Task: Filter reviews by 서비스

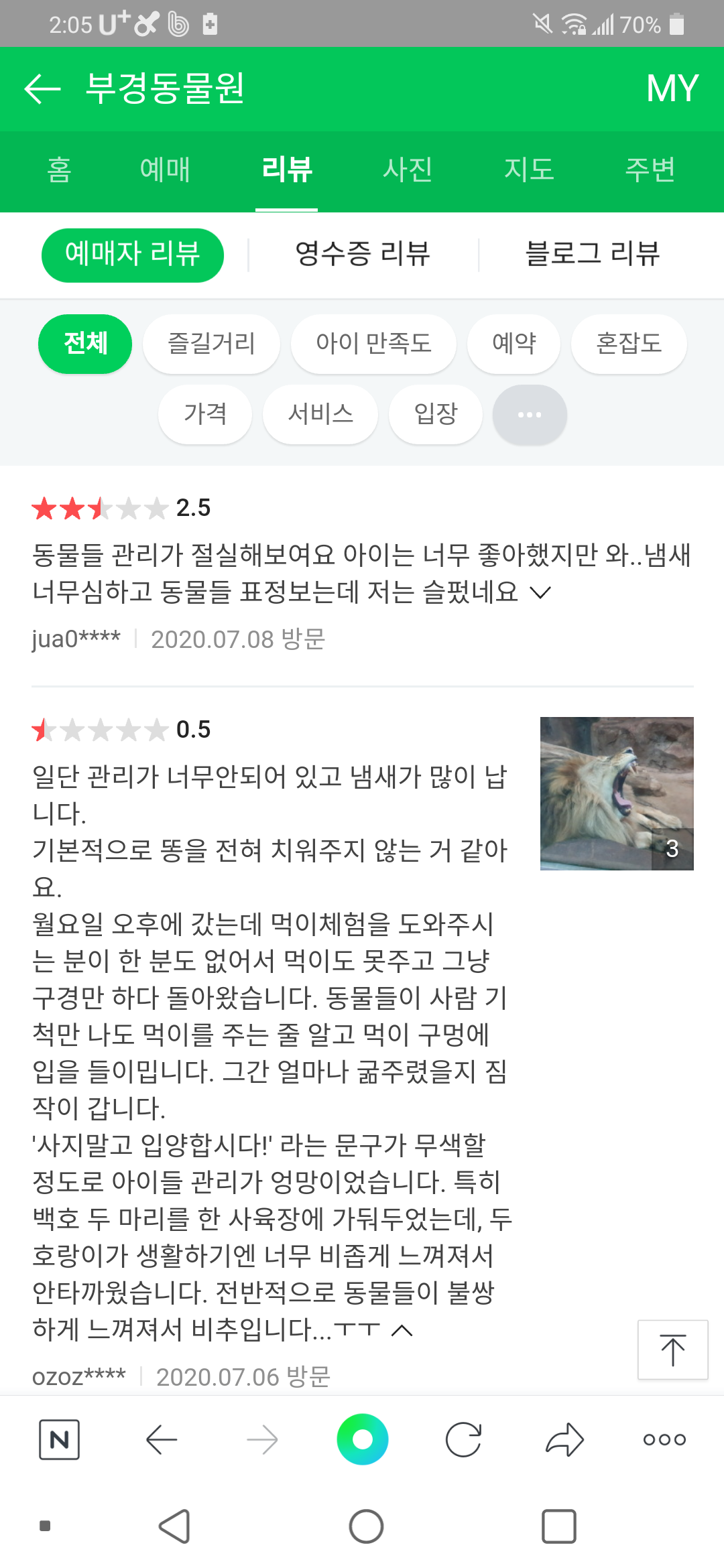Action: click(320, 414)
